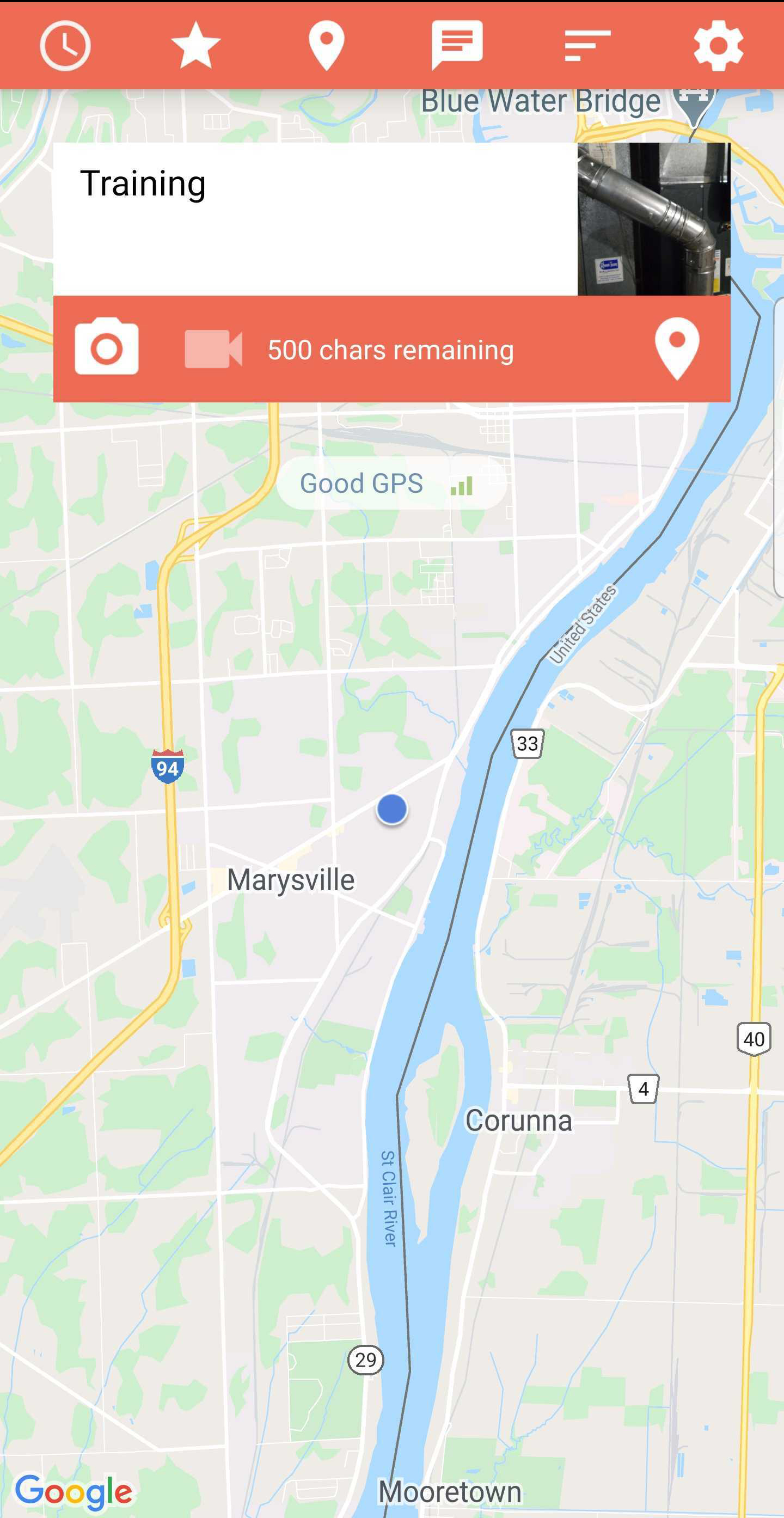Open the settings gear
The height and width of the screenshot is (1518, 784).
coord(718,46)
